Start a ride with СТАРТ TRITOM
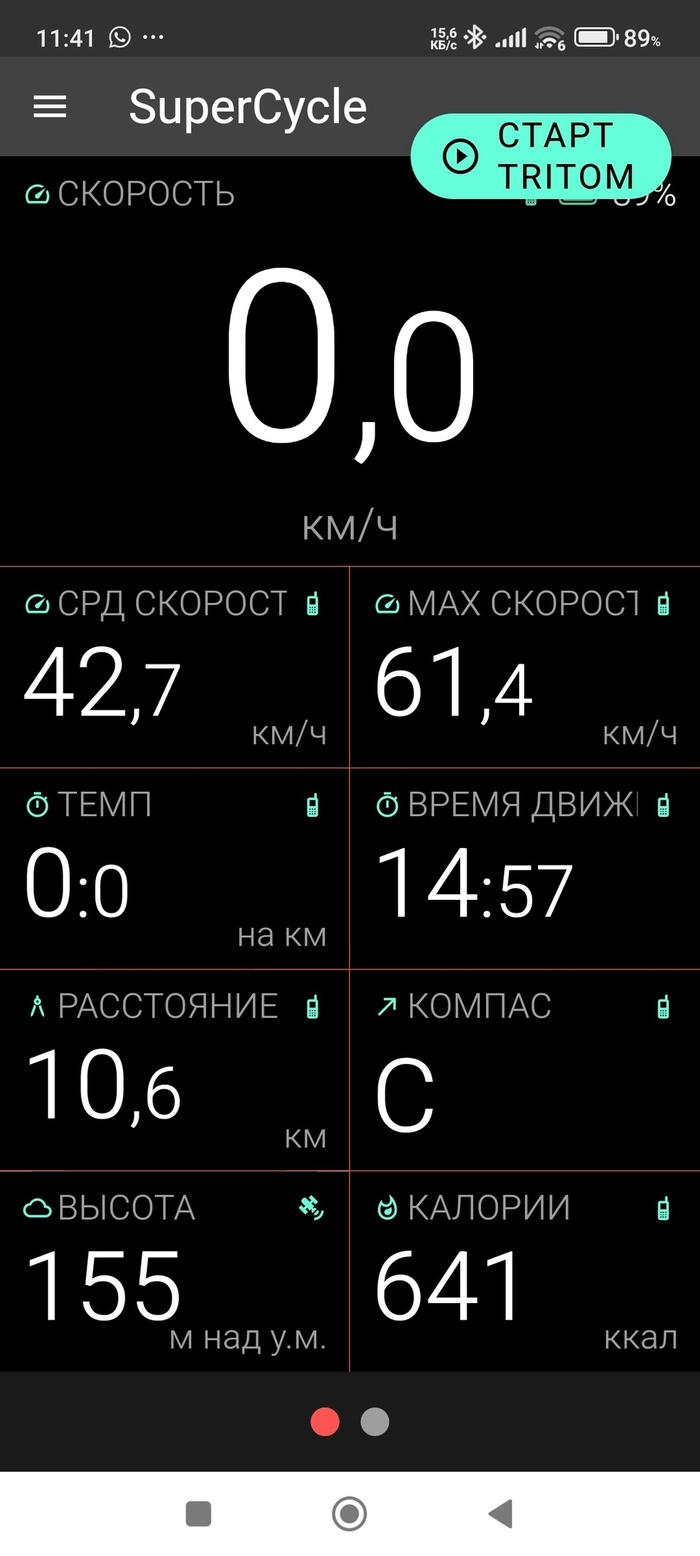700x1556 pixels. click(x=540, y=156)
